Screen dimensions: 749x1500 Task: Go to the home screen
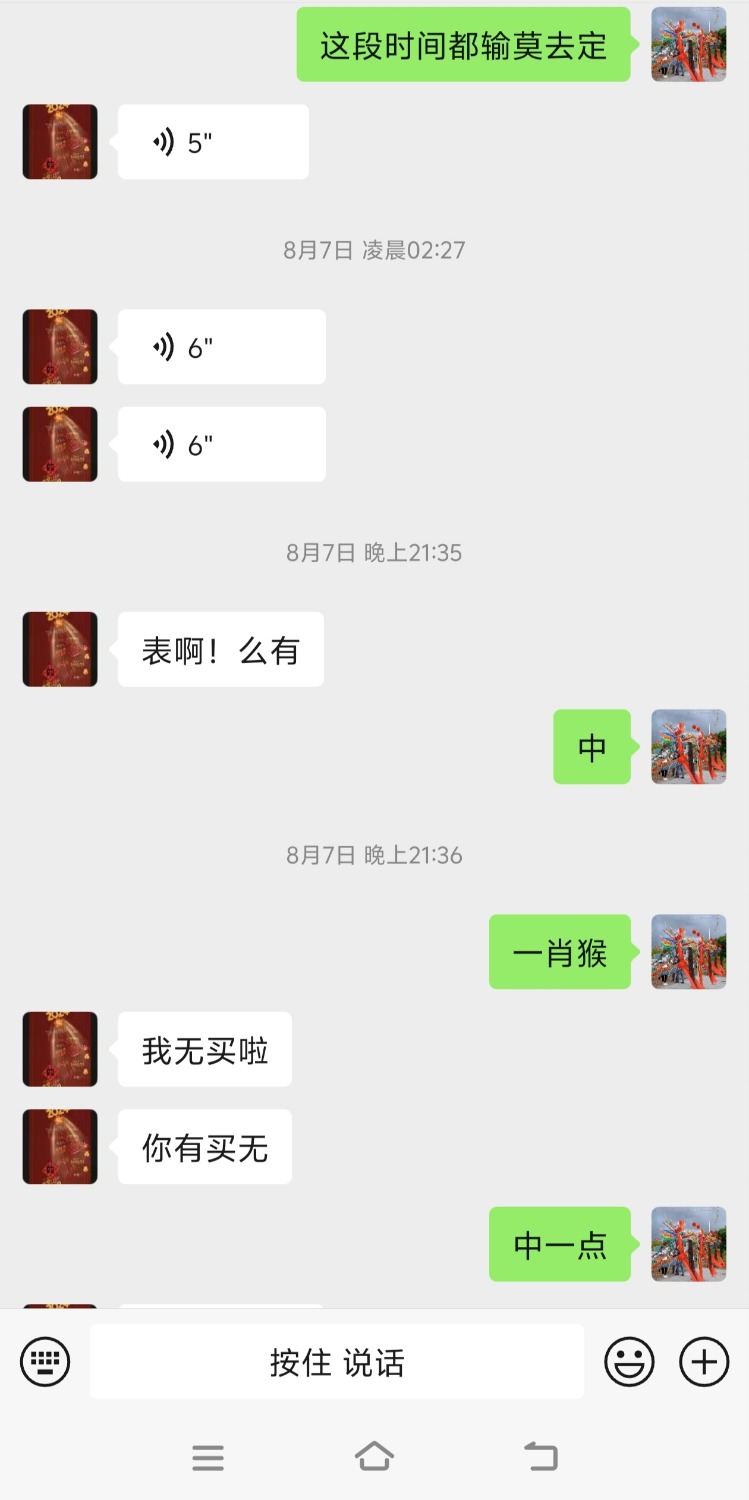click(x=374, y=1456)
